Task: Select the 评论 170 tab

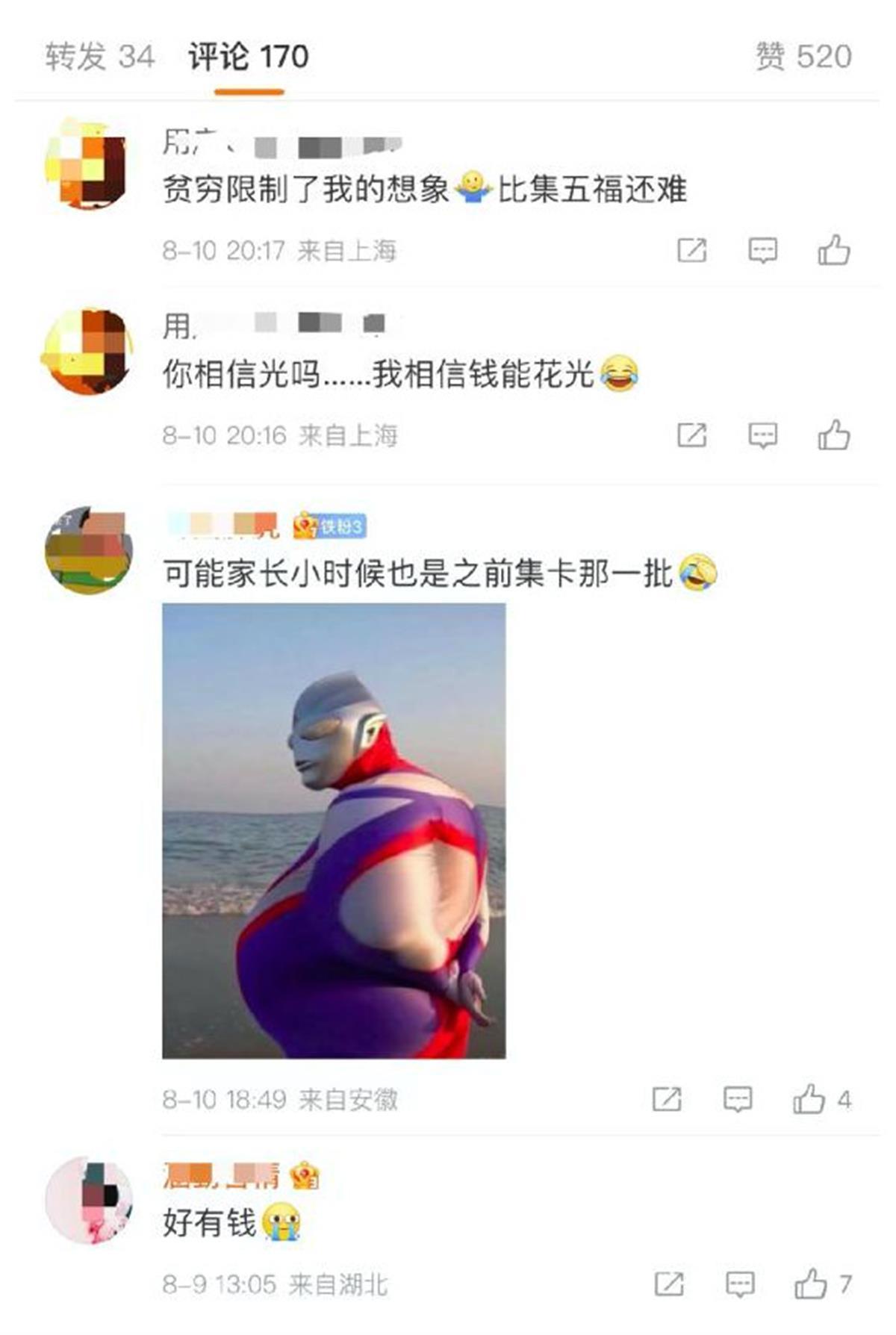Action: [x=248, y=57]
